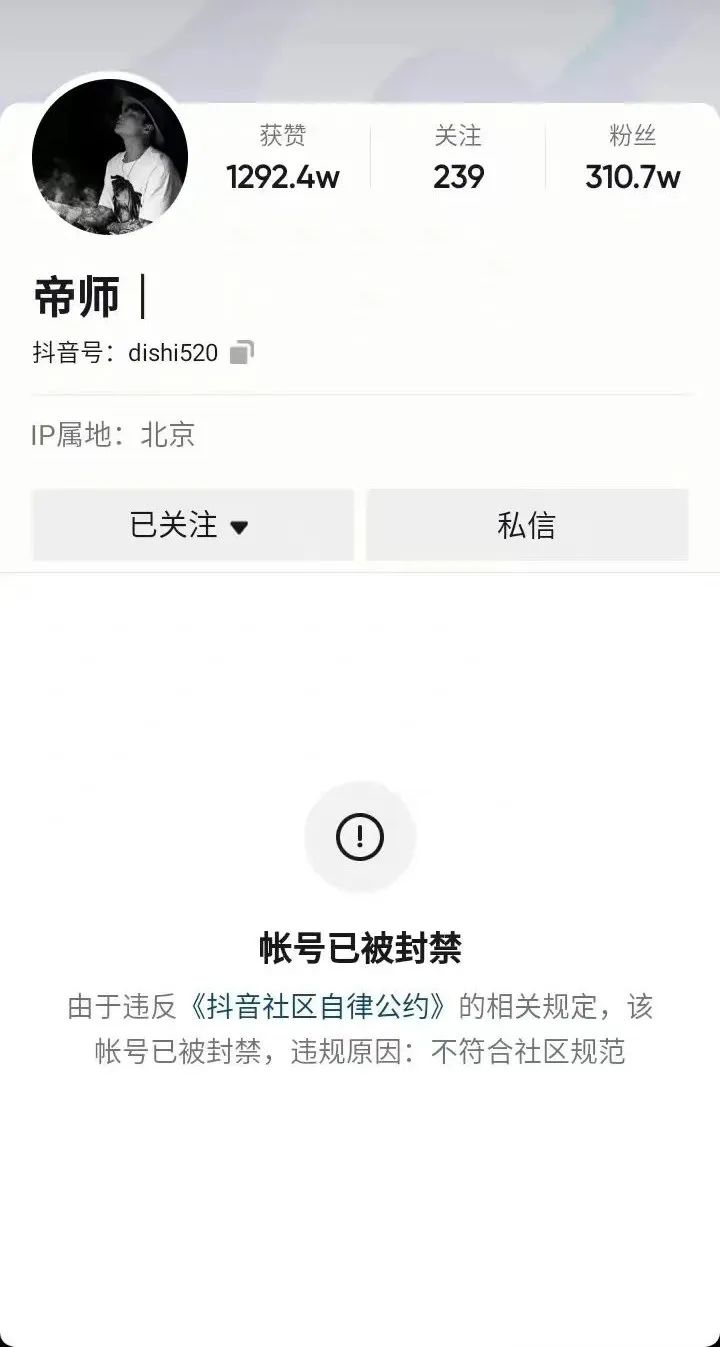Screen dimensions: 720x1347
Task: View the 获赞 likes count
Action: [283, 158]
